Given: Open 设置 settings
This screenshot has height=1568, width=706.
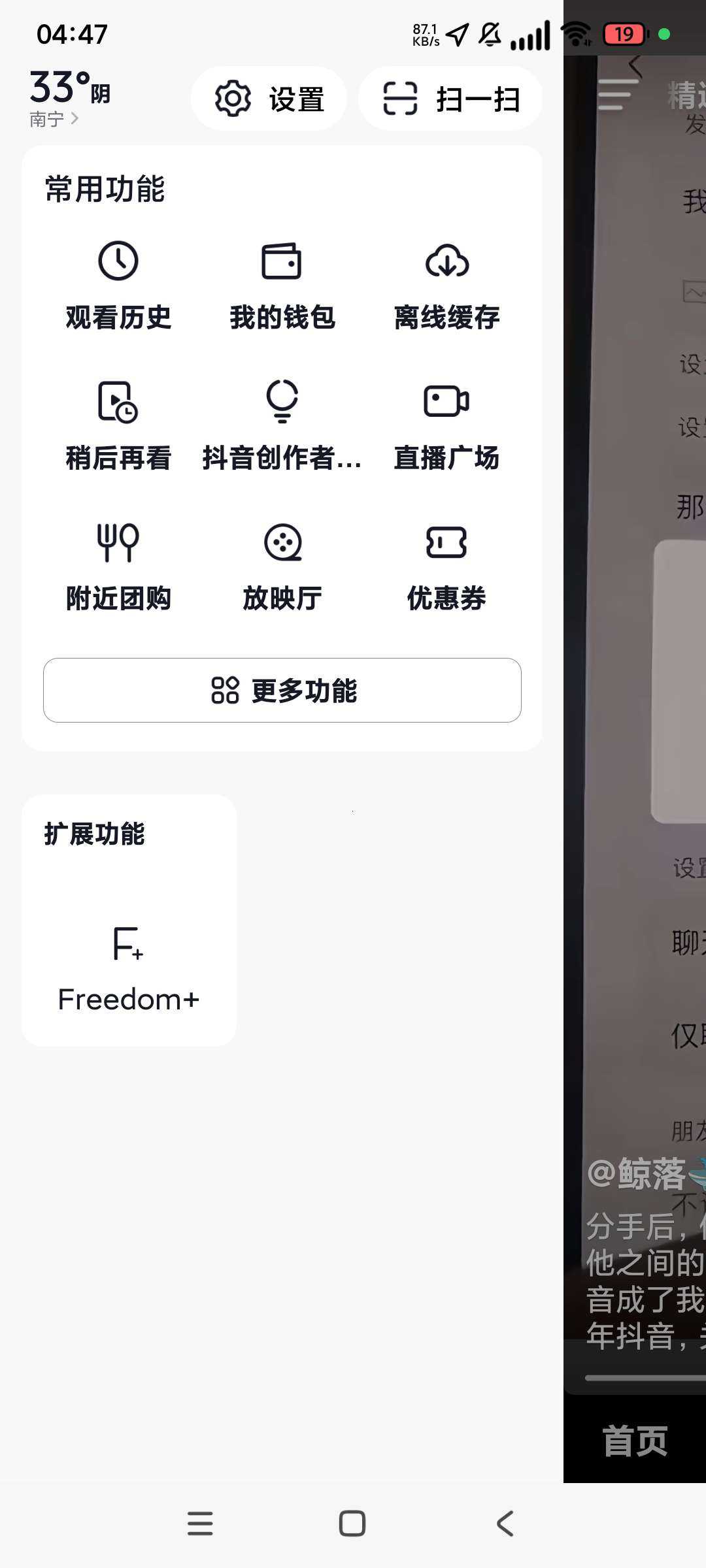Looking at the screenshot, I should (x=269, y=99).
